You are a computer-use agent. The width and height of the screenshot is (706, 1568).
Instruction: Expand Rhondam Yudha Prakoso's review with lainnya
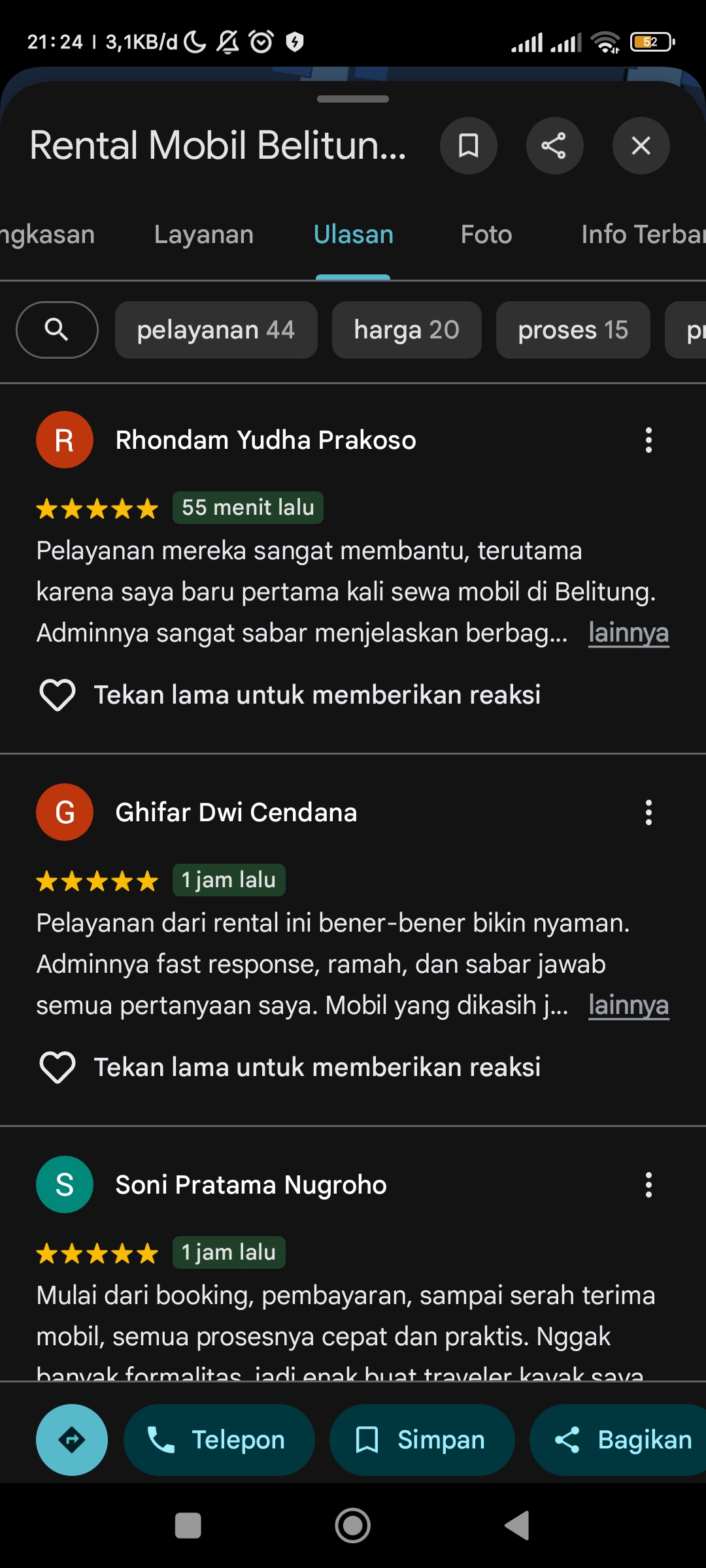click(x=628, y=633)
